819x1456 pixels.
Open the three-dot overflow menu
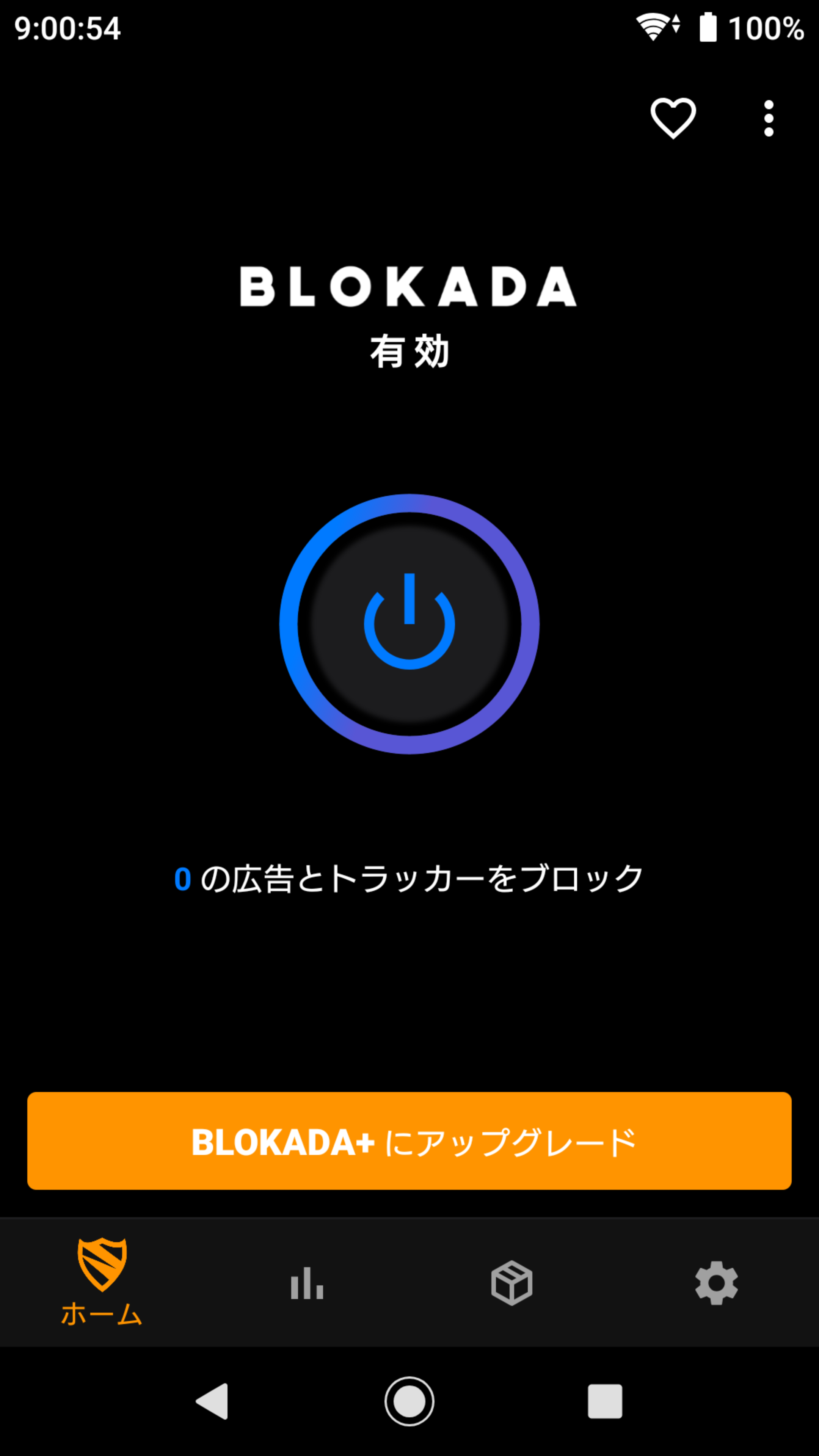[769, 119]
